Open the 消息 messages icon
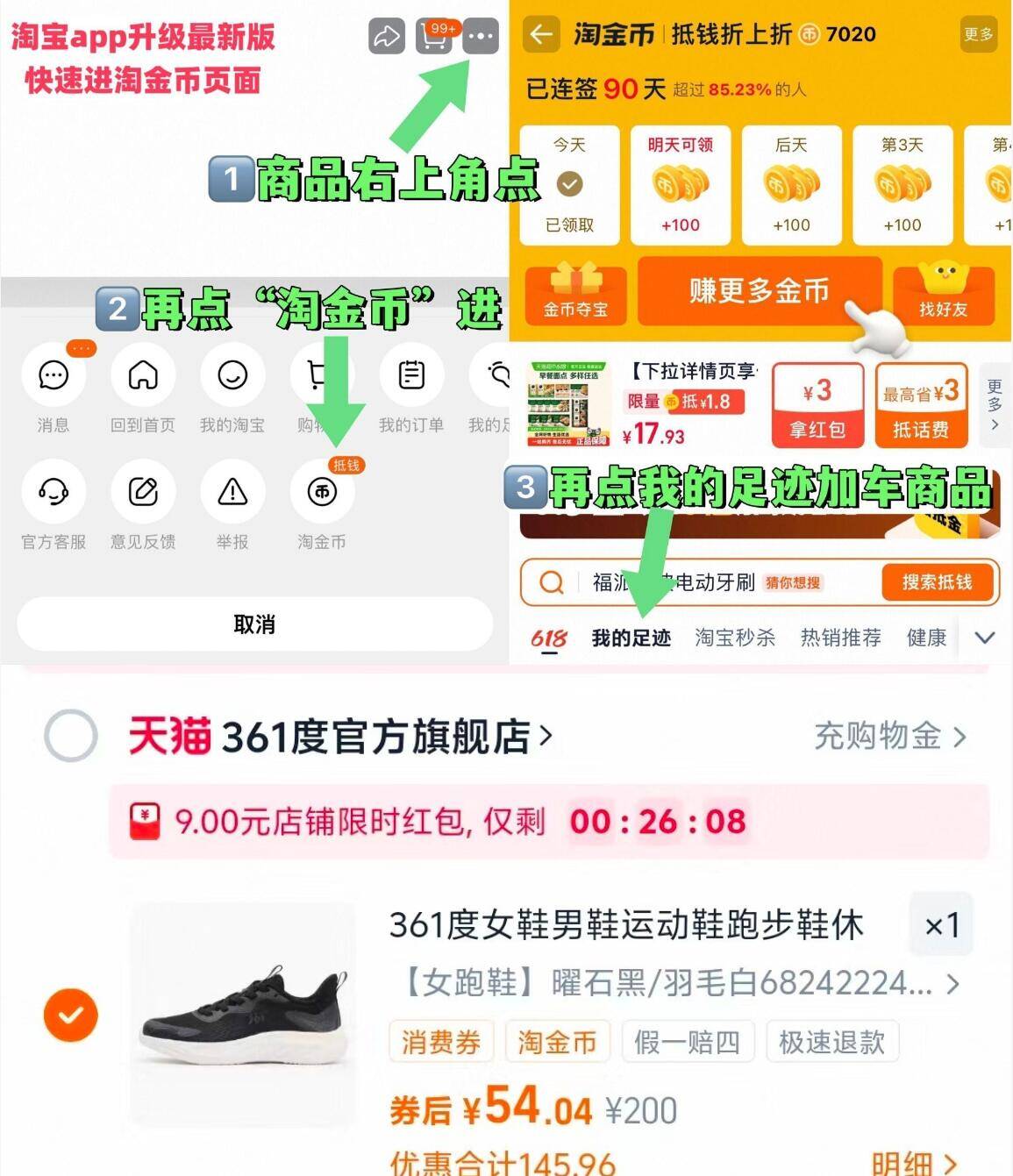 pos(54,375)
